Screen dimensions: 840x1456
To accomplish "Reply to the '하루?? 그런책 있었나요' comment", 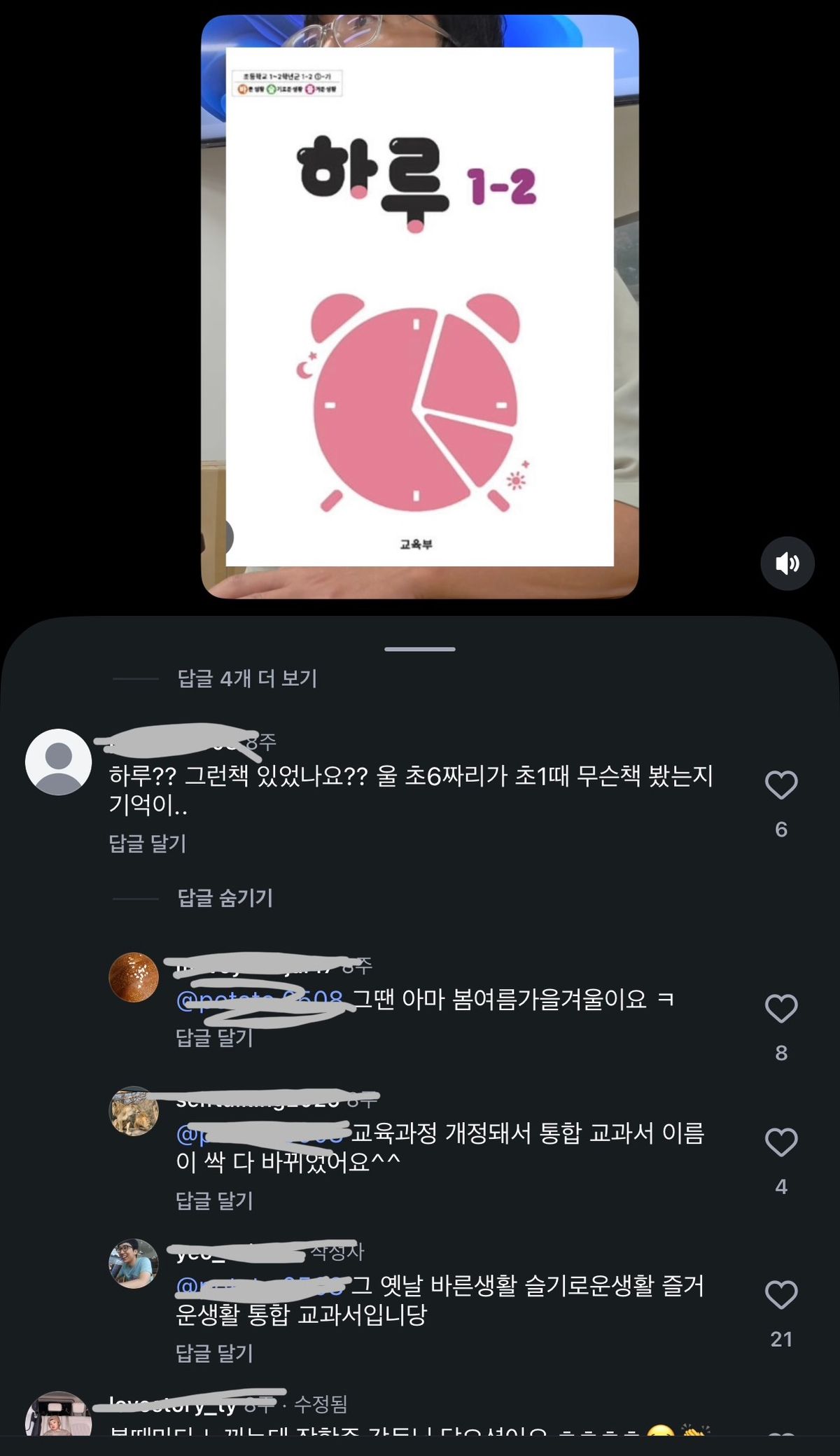I will (148, 843).
